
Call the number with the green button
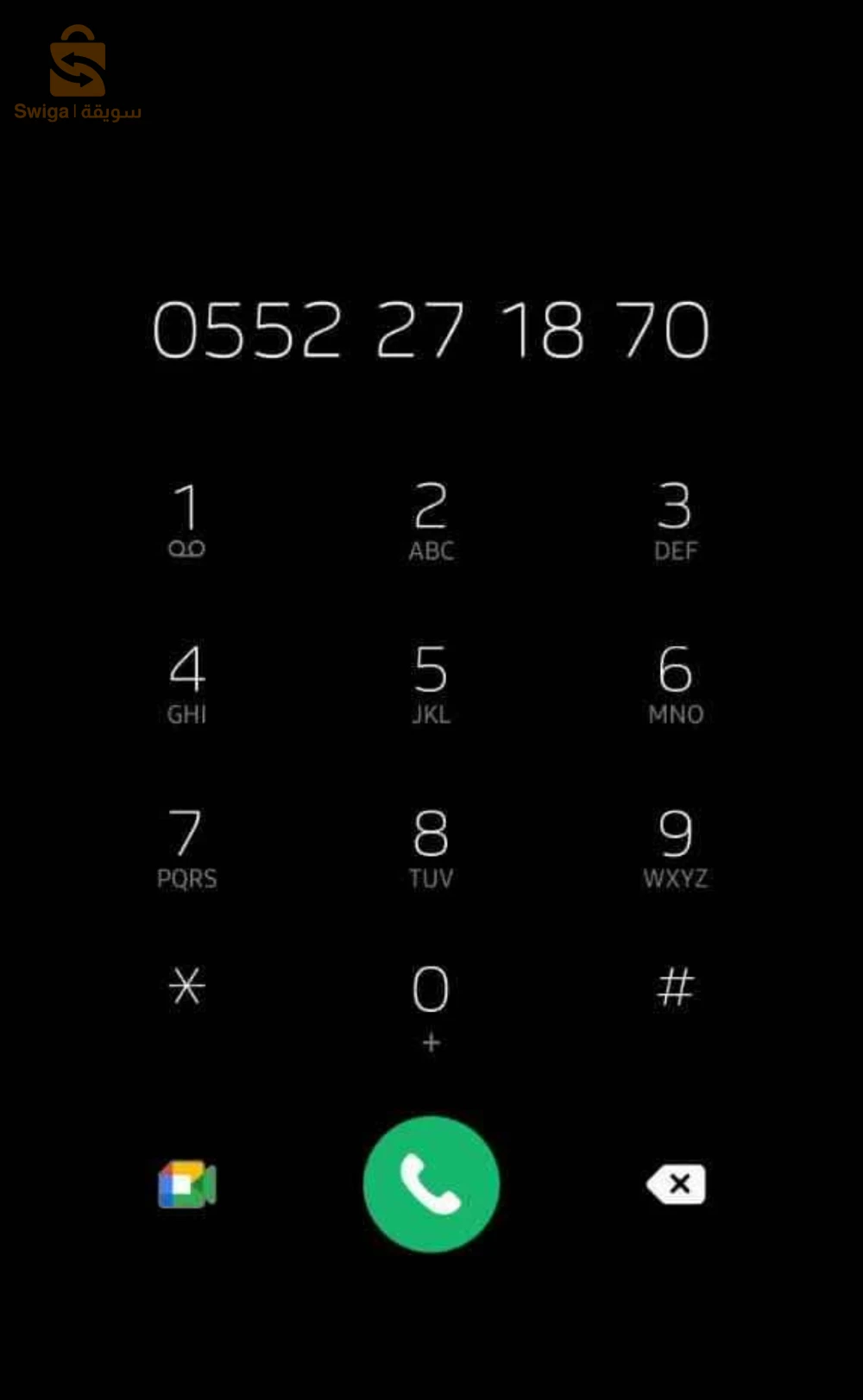click(431, 1184)
